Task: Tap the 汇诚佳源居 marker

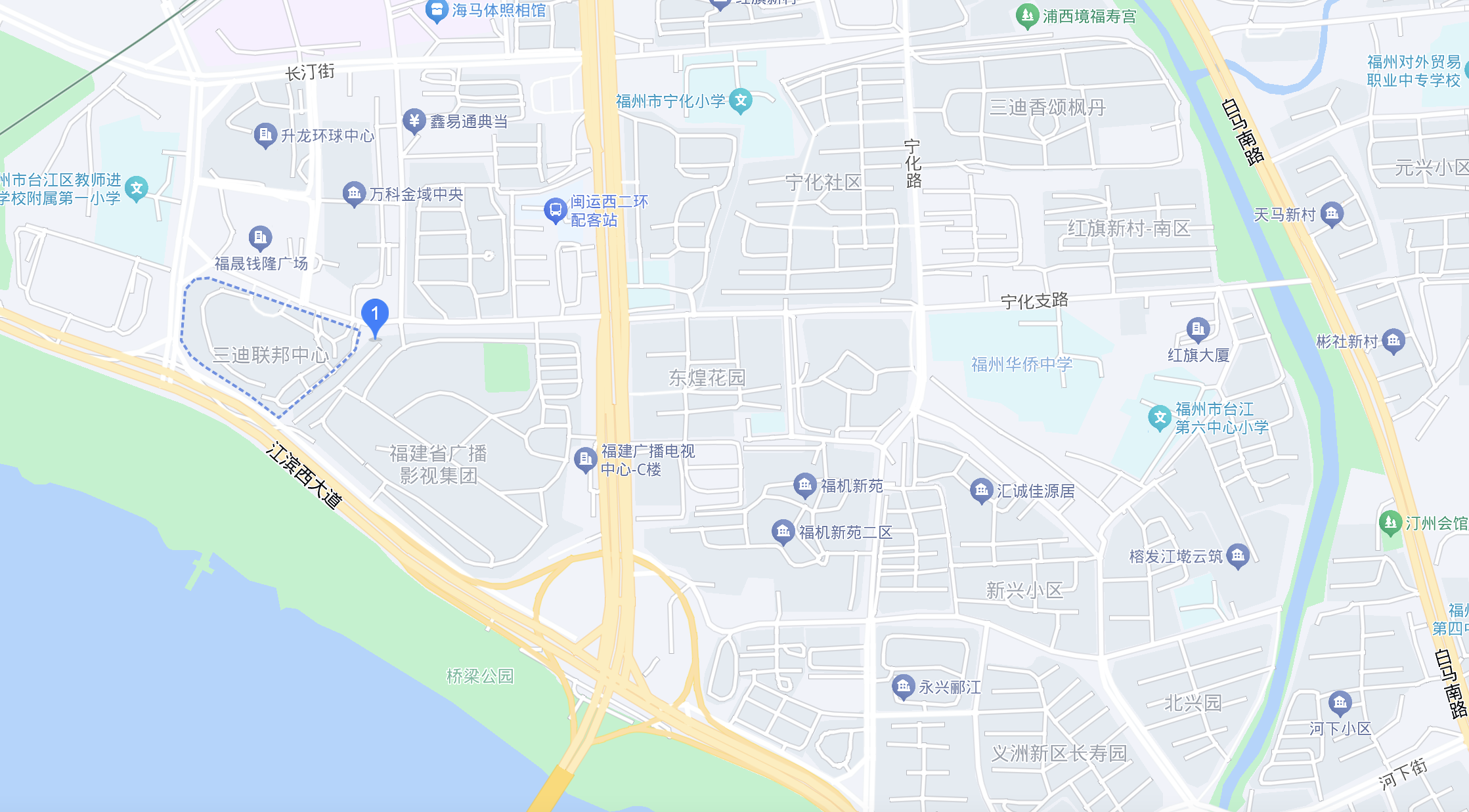Action: (x=981, y=490)
